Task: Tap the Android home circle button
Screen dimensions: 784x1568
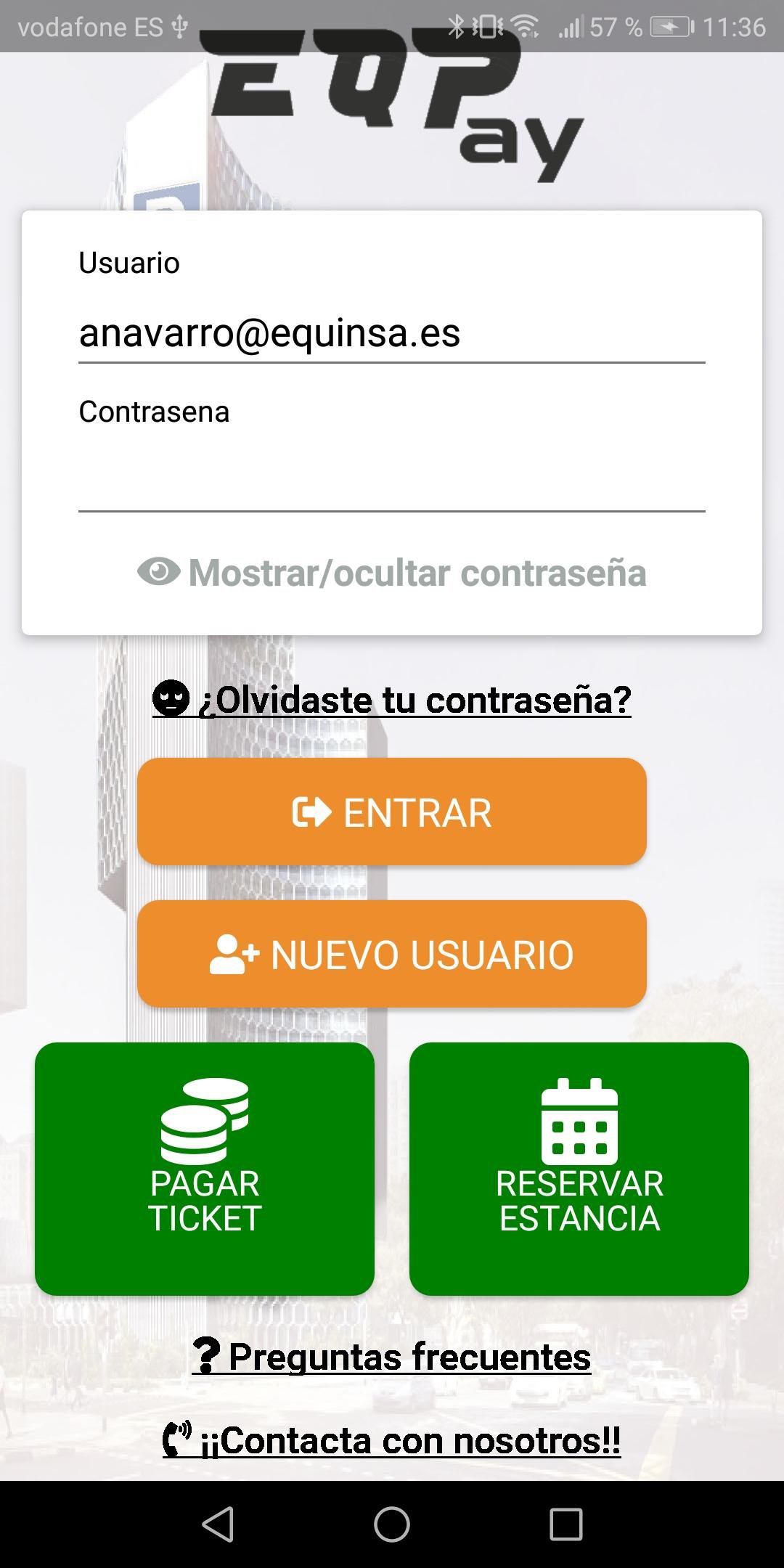Action: (x=391, y=1526)
